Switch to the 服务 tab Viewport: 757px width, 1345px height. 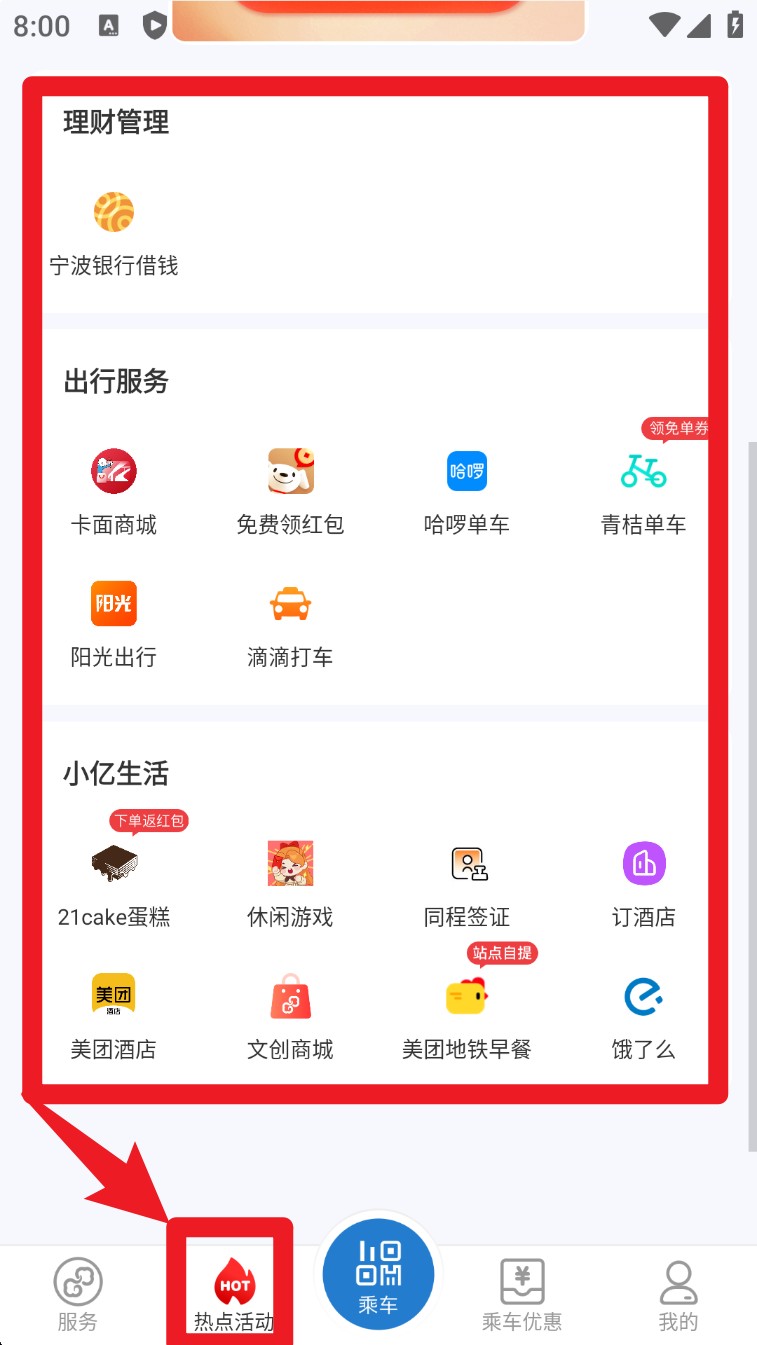[x=77, y=1294]
